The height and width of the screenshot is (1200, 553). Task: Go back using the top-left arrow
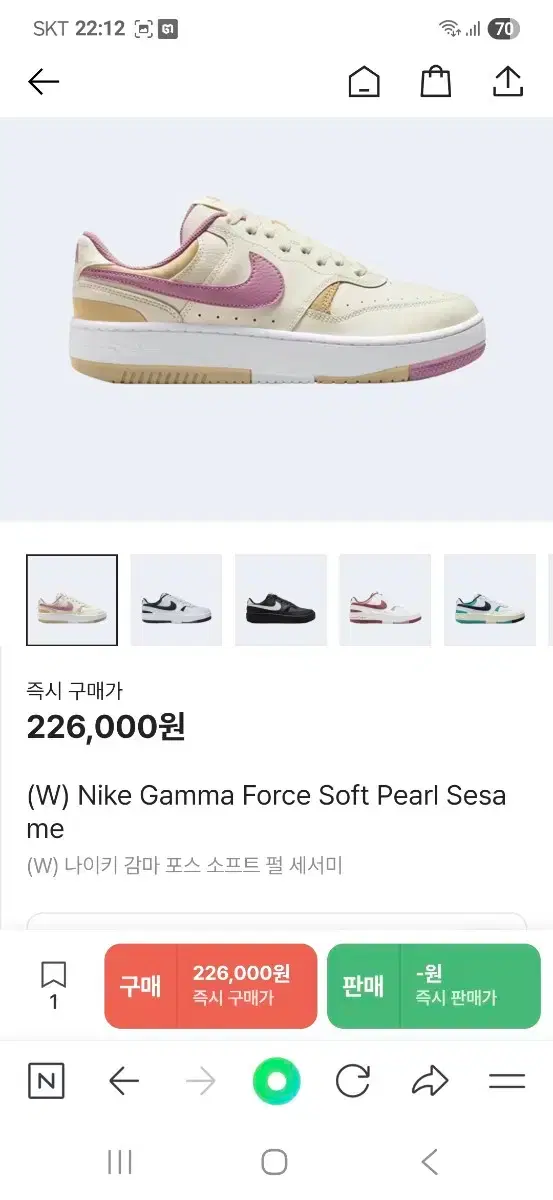pos(44,82)
